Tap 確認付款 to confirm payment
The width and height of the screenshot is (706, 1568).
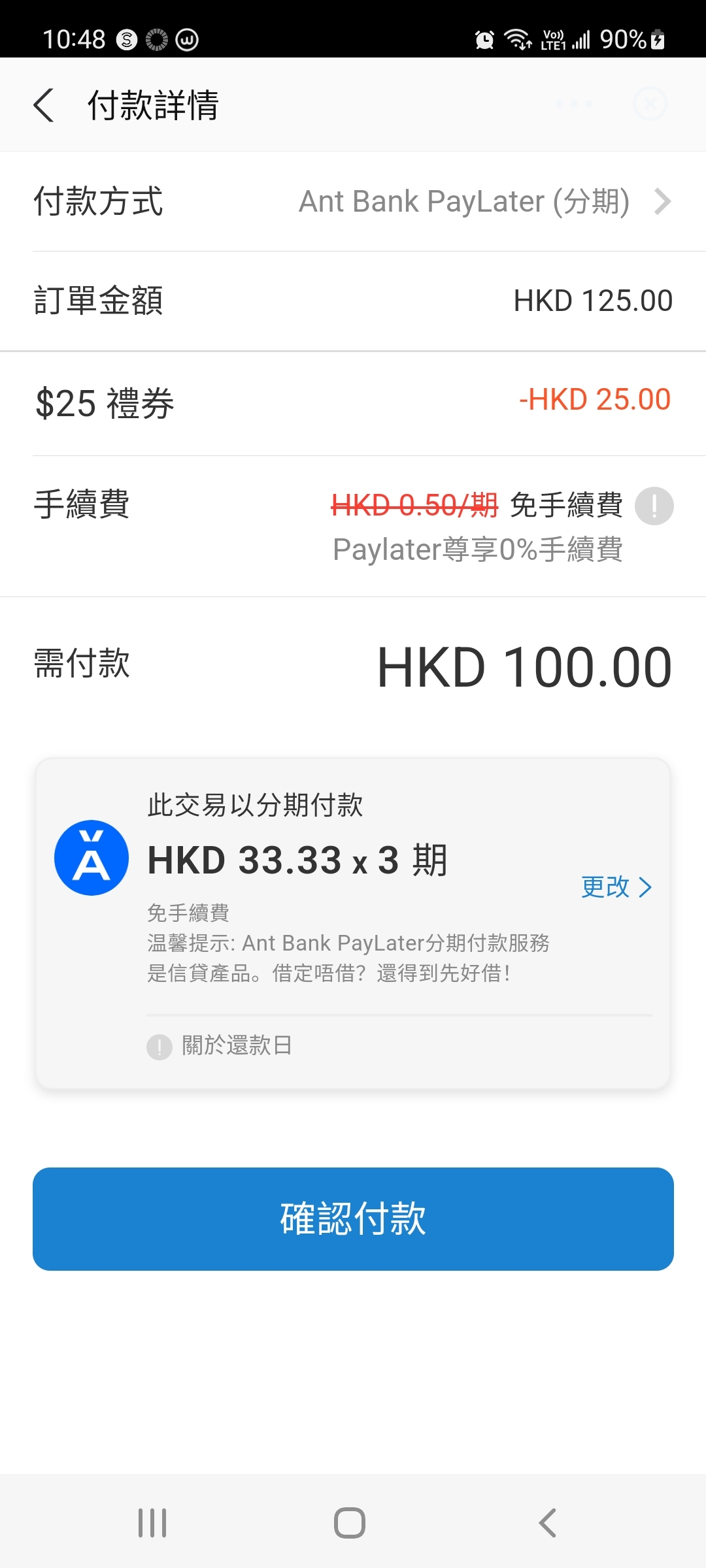tap(353, 1218)
